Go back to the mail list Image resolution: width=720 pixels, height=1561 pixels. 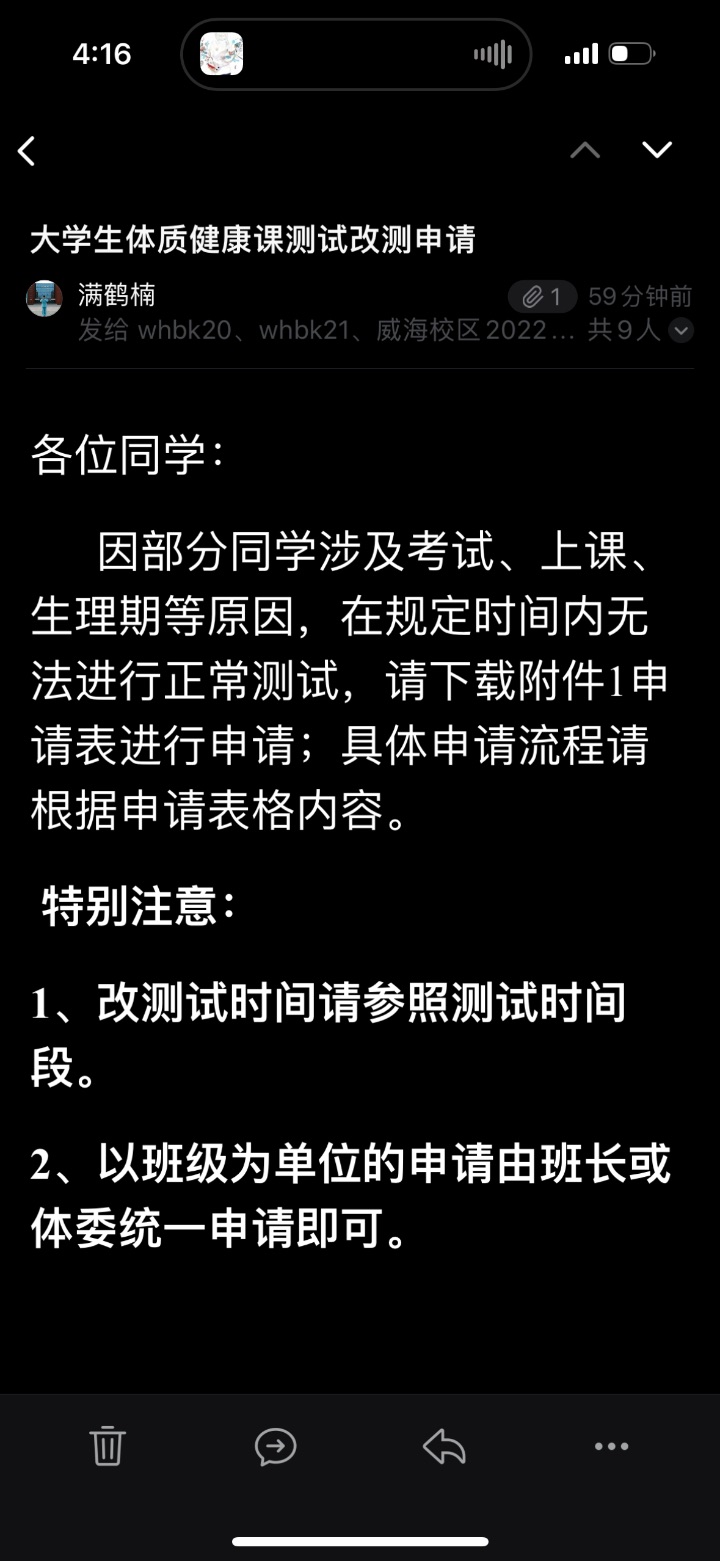coord(27,151)
